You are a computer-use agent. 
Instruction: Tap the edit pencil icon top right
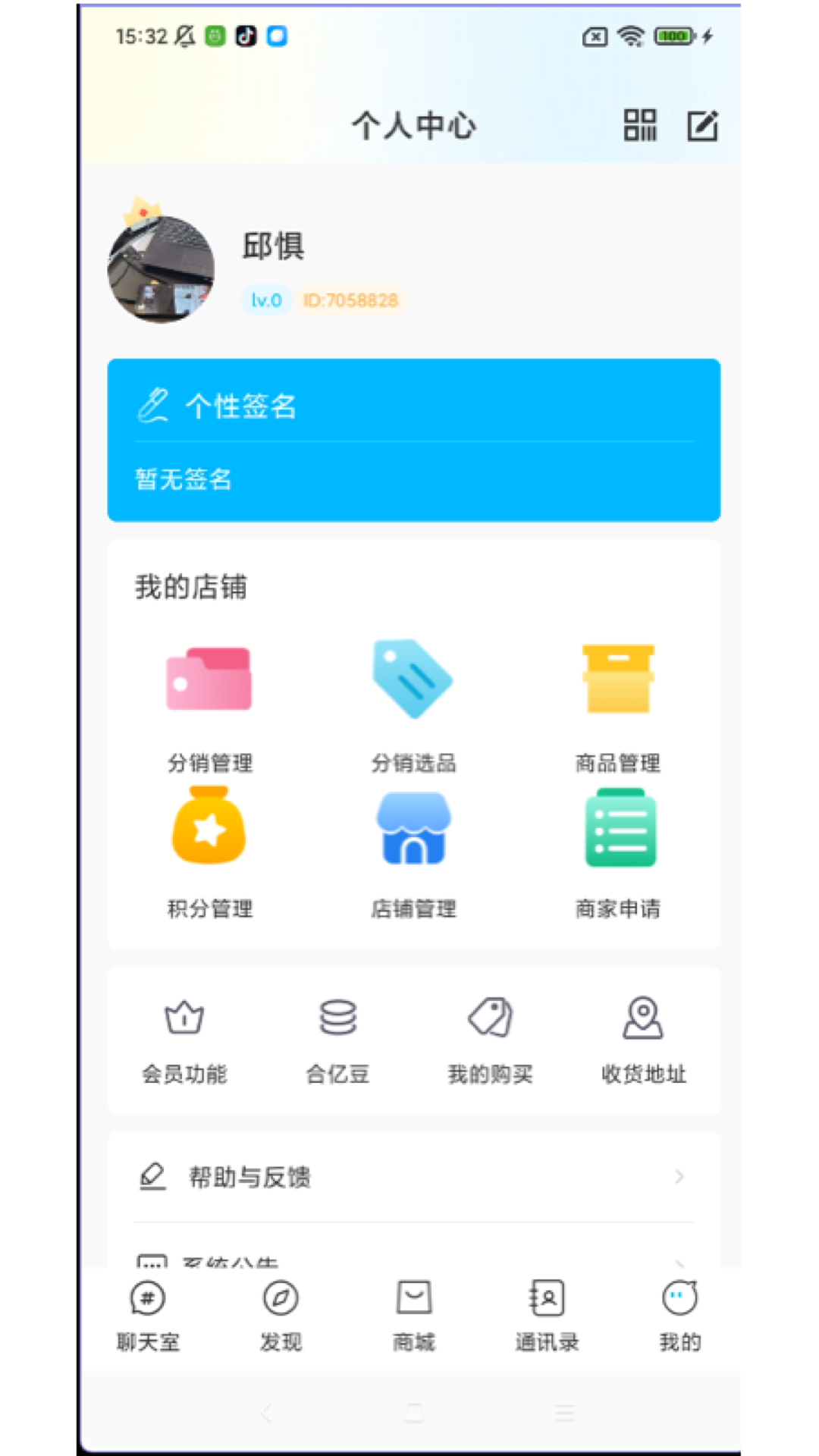point(702,125)
